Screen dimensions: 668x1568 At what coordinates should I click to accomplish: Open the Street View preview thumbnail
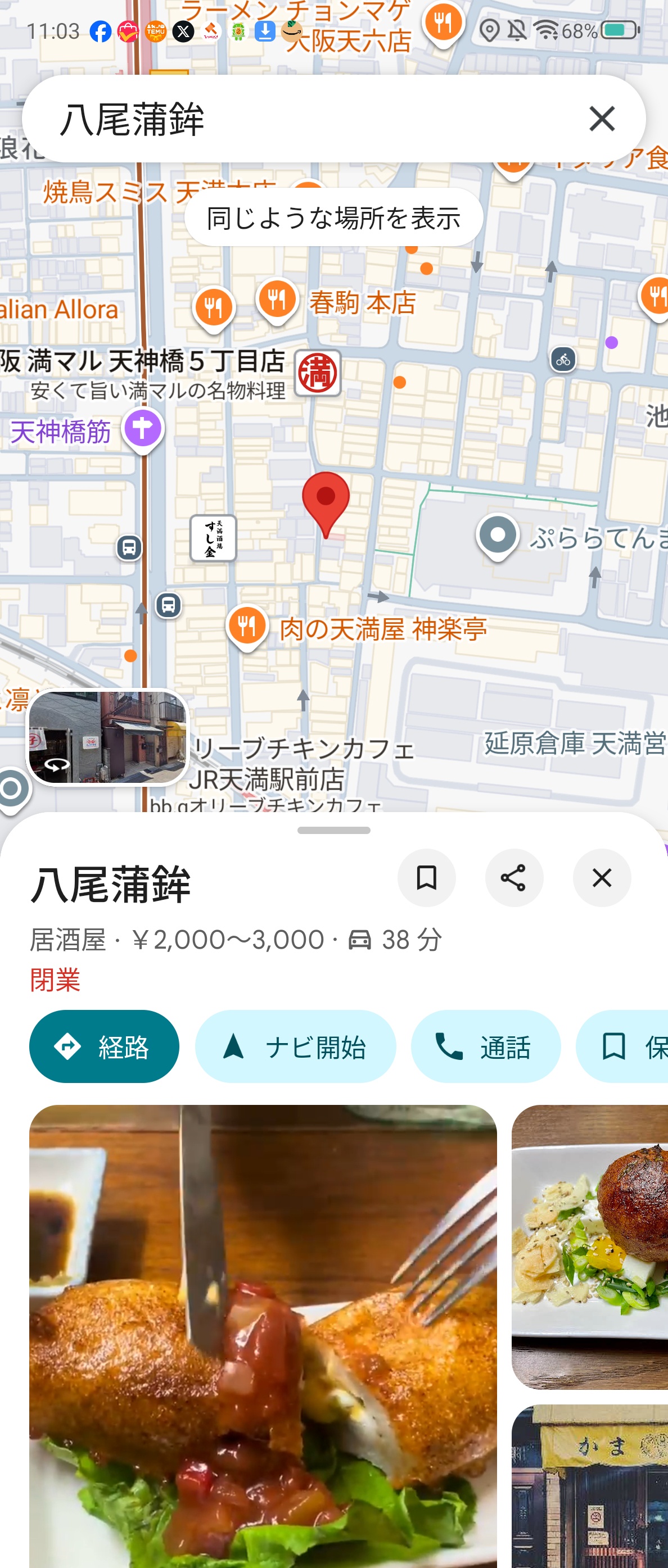(108, 737)
